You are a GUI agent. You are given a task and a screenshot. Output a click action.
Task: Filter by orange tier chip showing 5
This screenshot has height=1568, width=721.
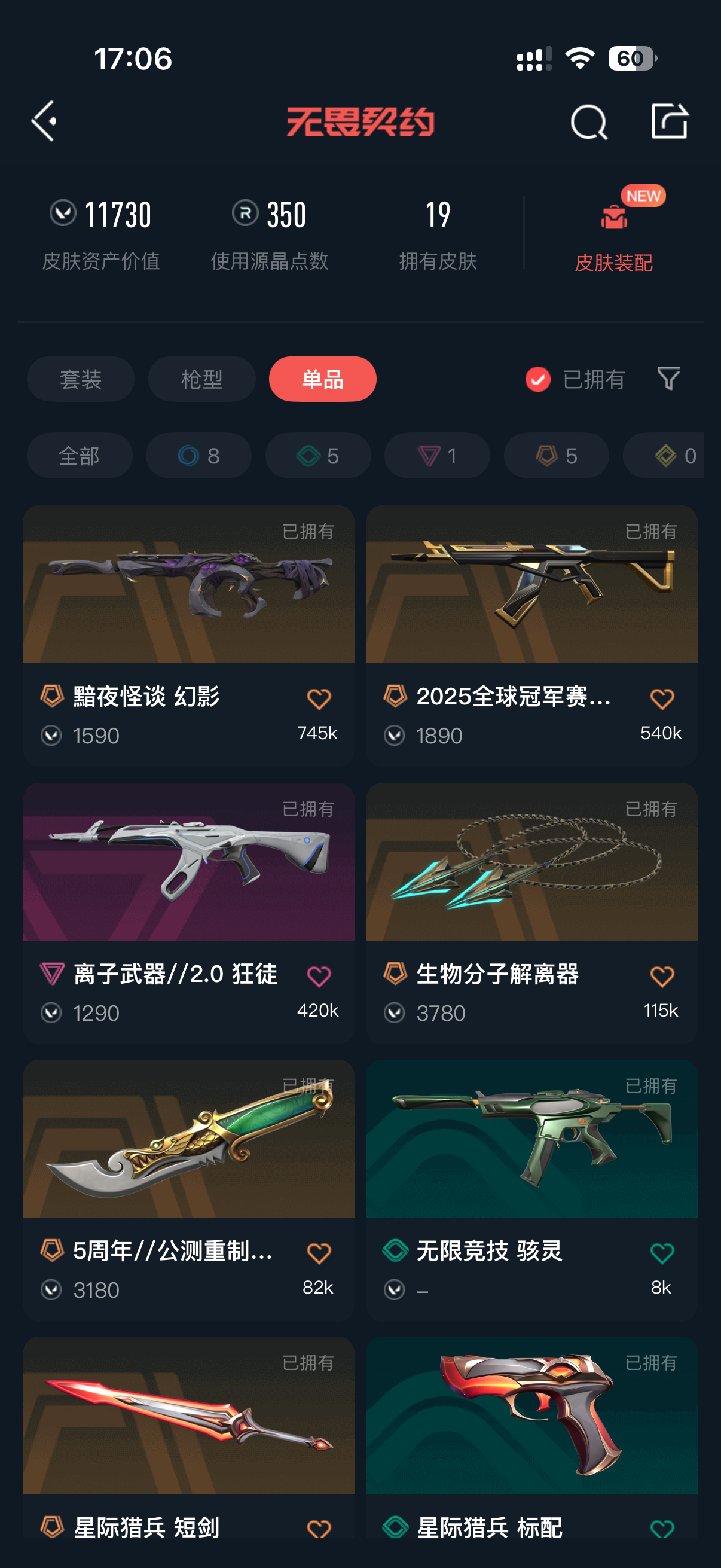[556, 456]
